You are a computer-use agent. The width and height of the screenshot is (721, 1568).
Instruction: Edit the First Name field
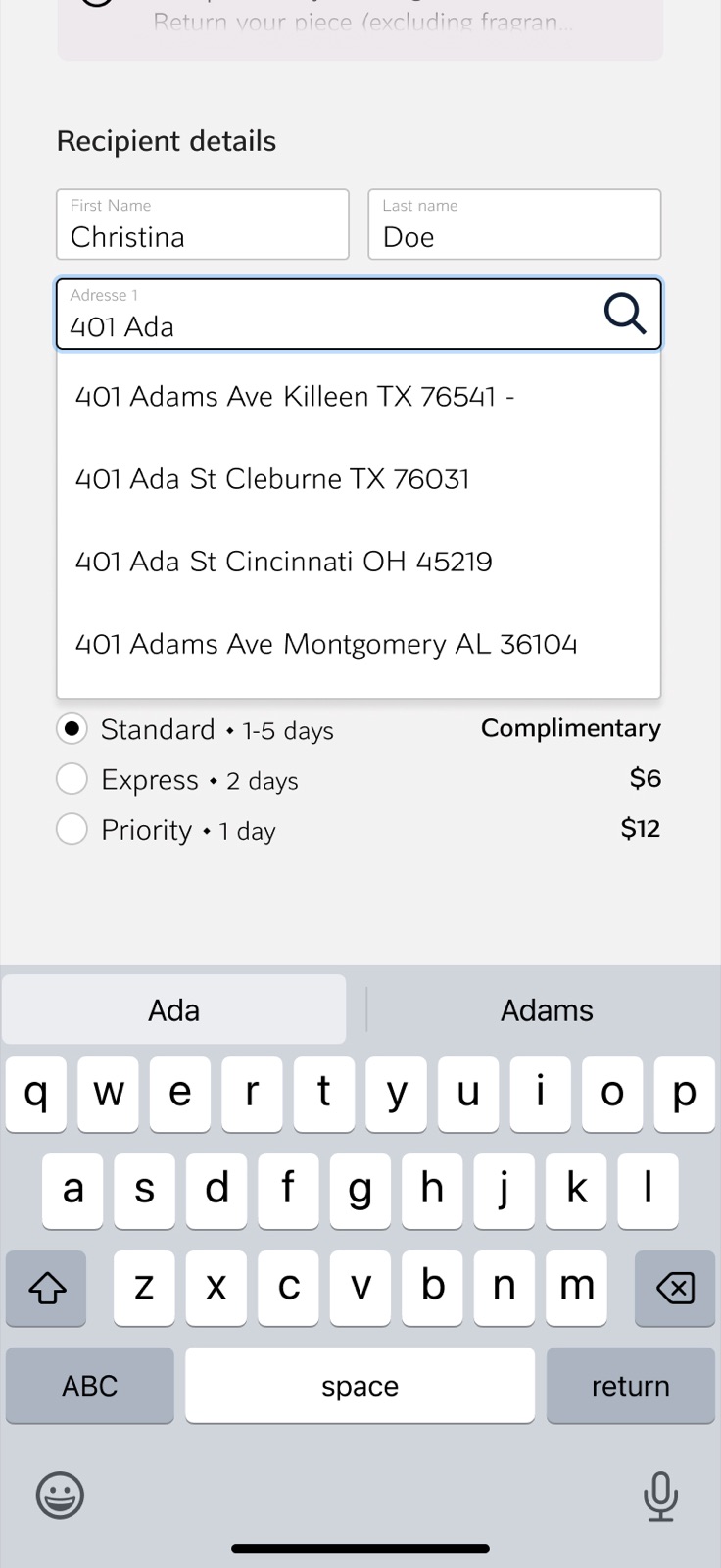[x=203, y=224]
